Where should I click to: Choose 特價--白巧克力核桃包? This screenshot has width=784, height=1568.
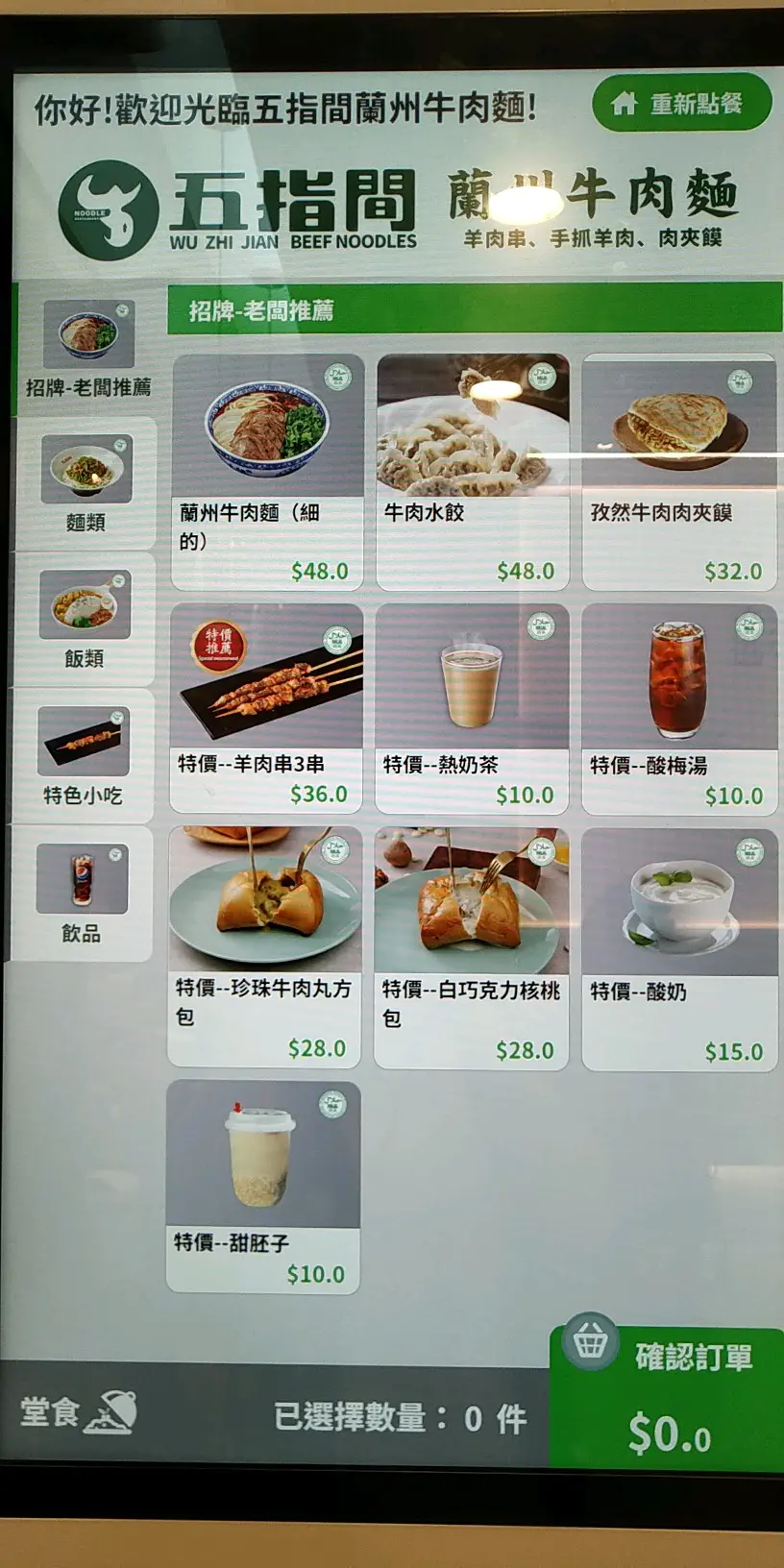471,946
